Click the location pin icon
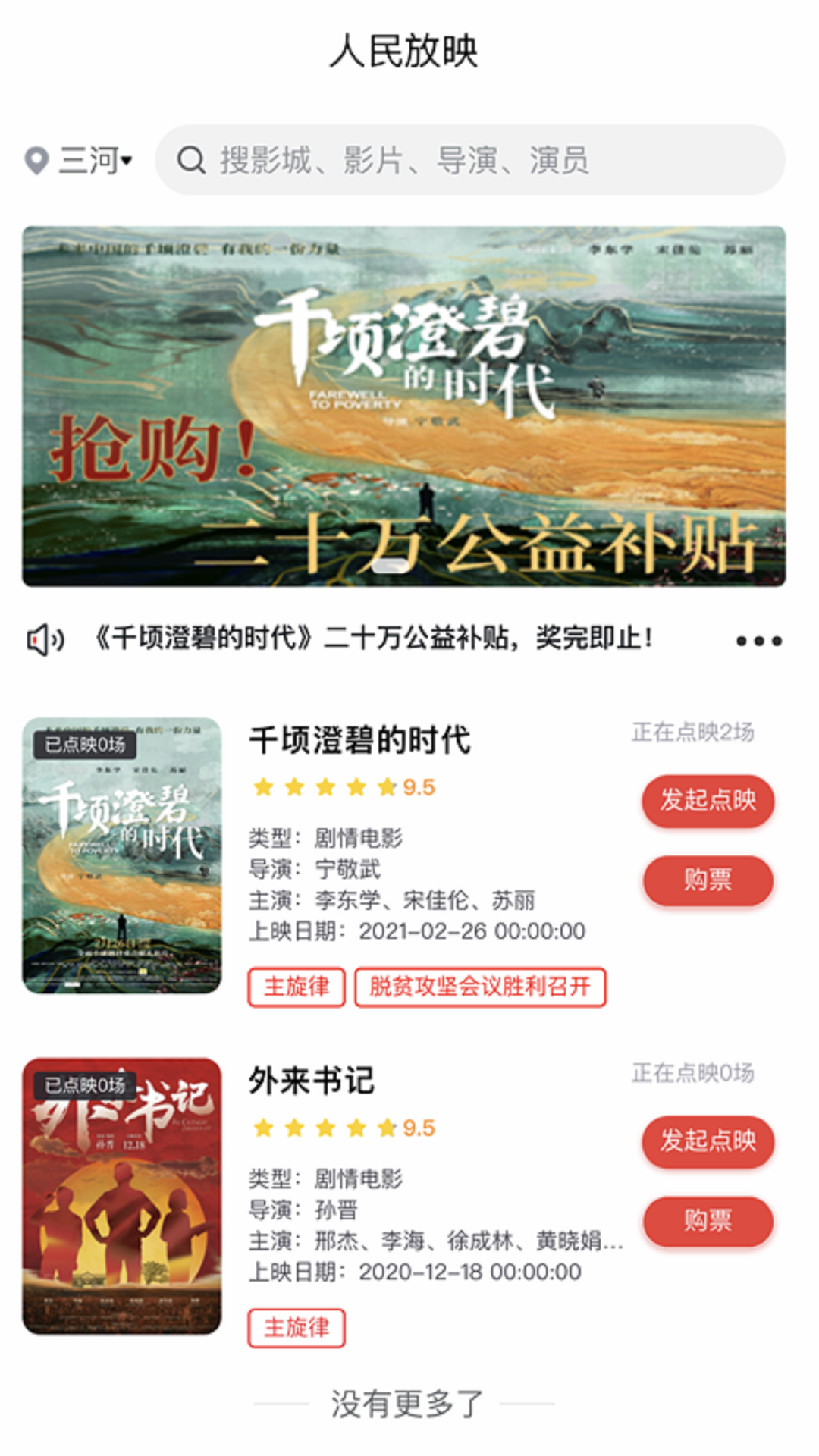819x1456 pixels. [37, 159]
